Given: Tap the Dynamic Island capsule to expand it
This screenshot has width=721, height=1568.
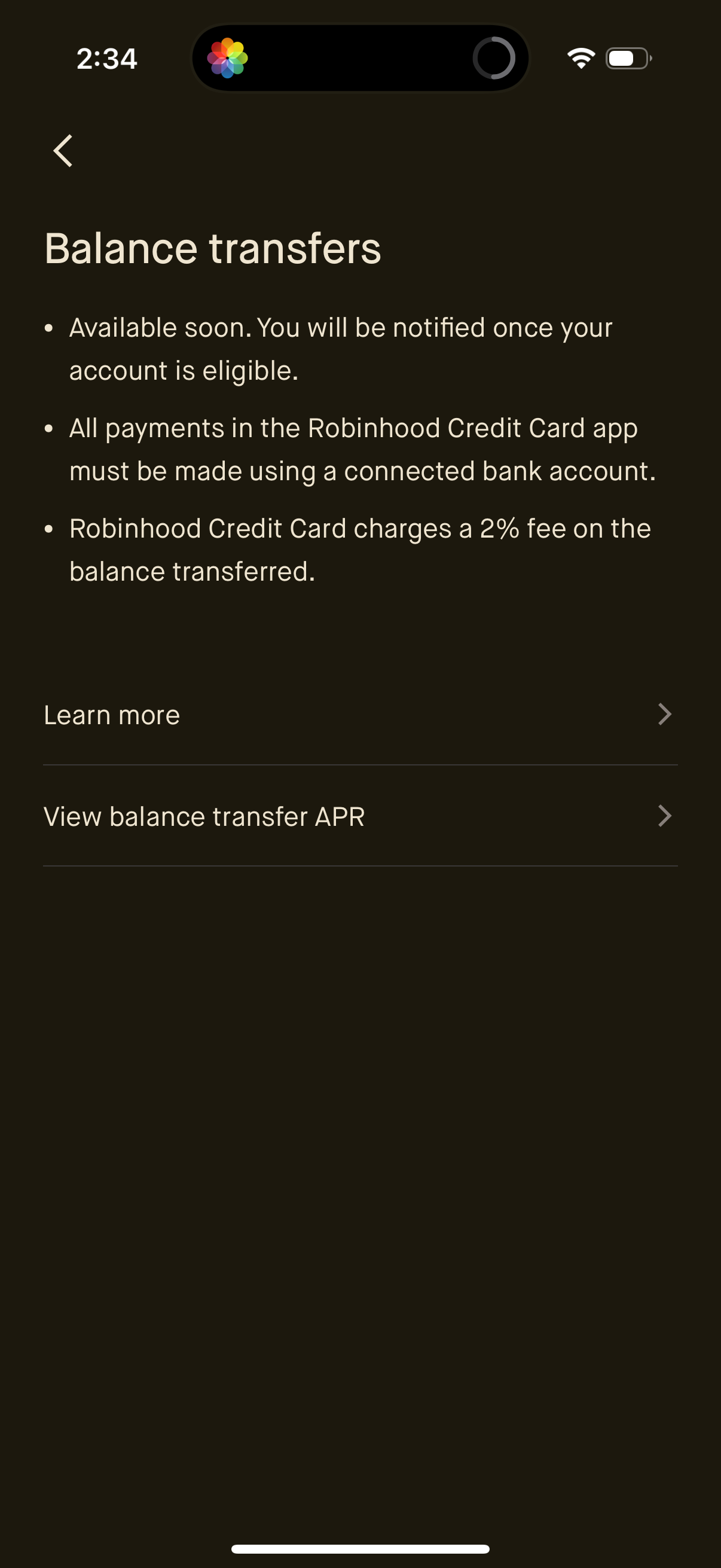Looking at the screenshot, I should point(360,57).
